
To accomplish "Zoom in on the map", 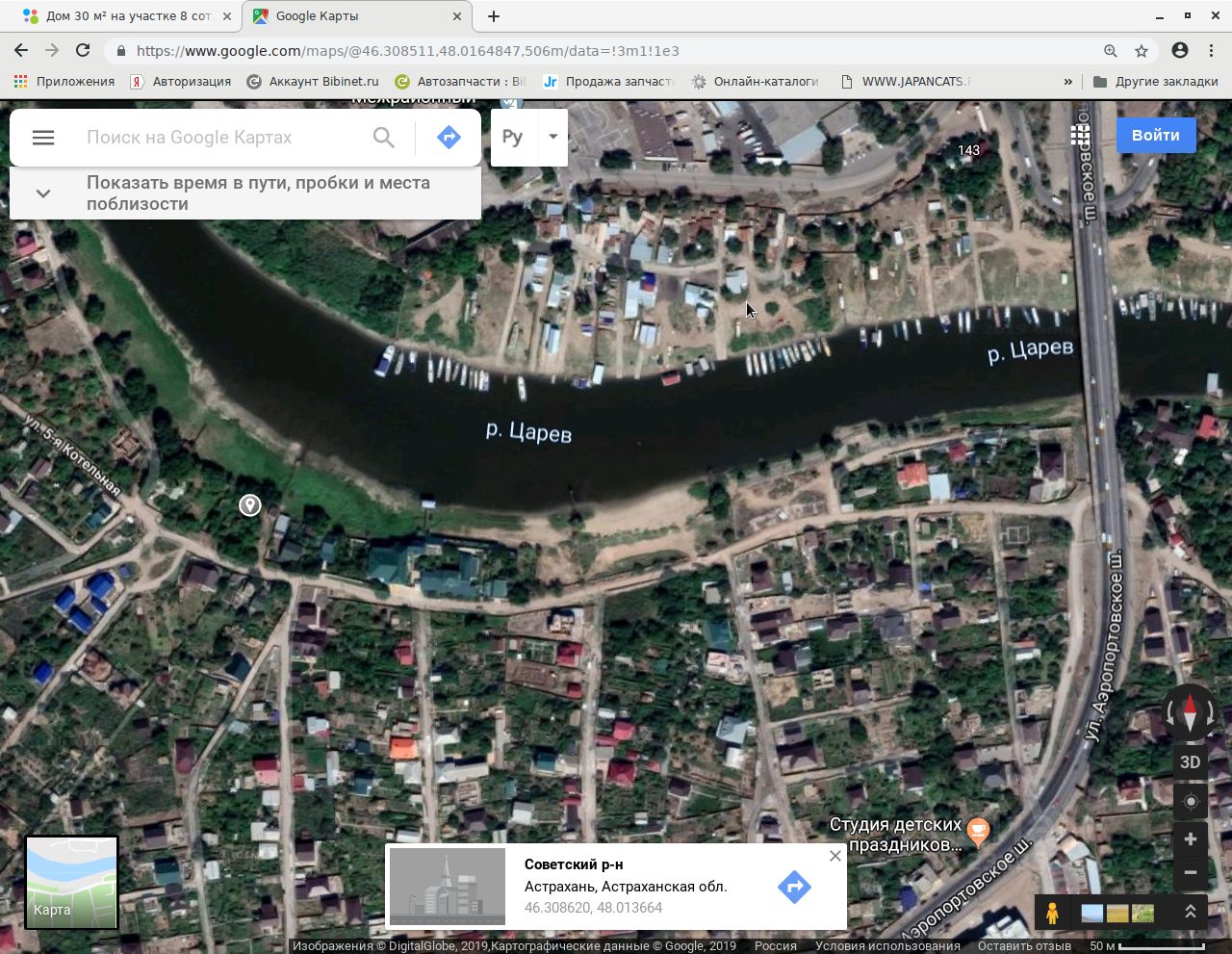I will pos(1190,839).
